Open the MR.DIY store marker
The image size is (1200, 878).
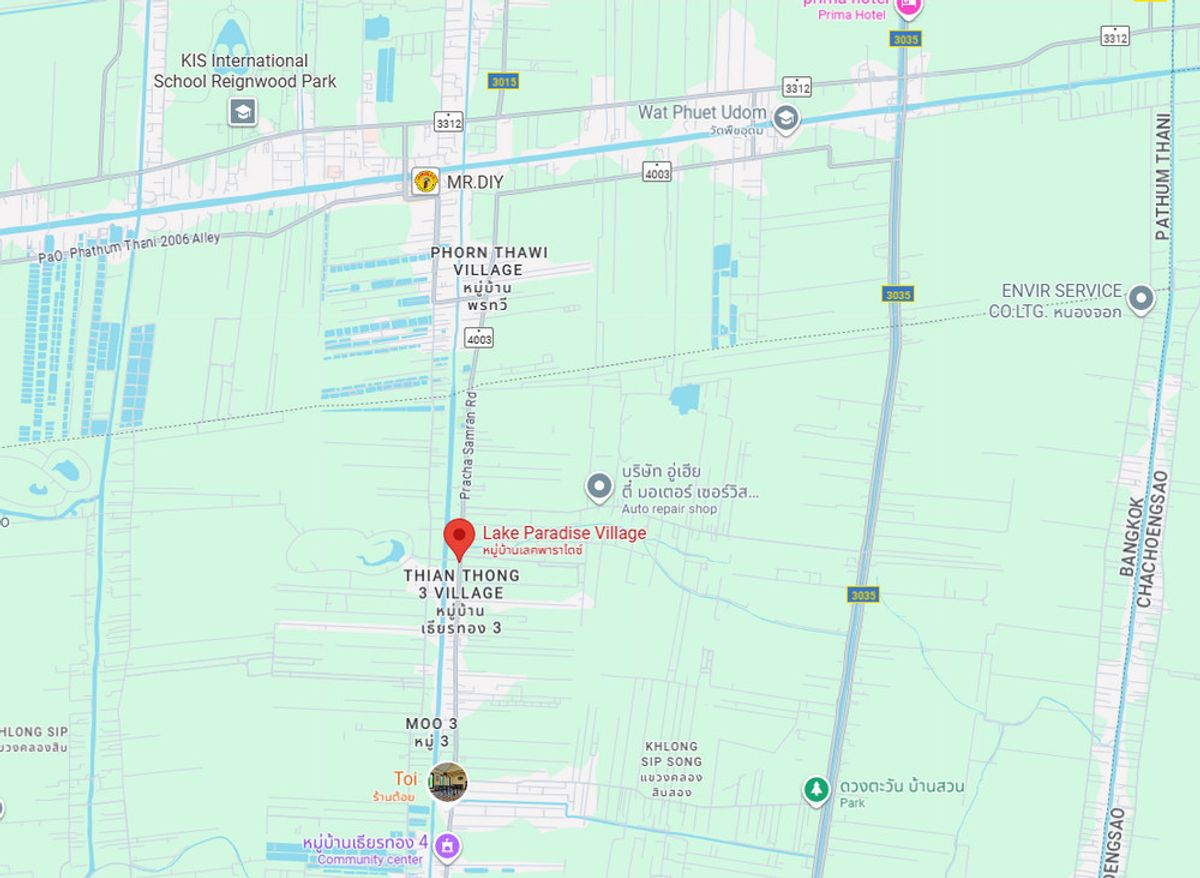pos(426,182)
